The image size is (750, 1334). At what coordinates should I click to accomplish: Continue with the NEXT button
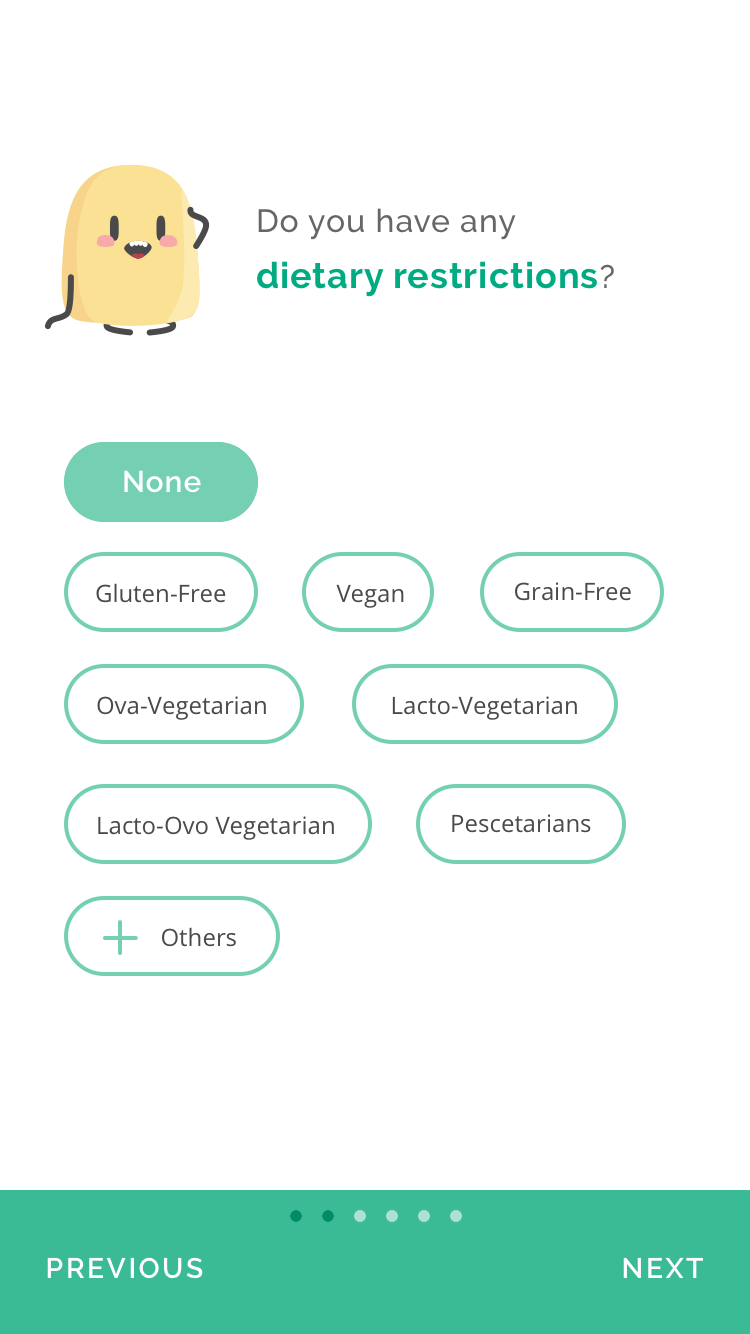tap(663, 1268)
